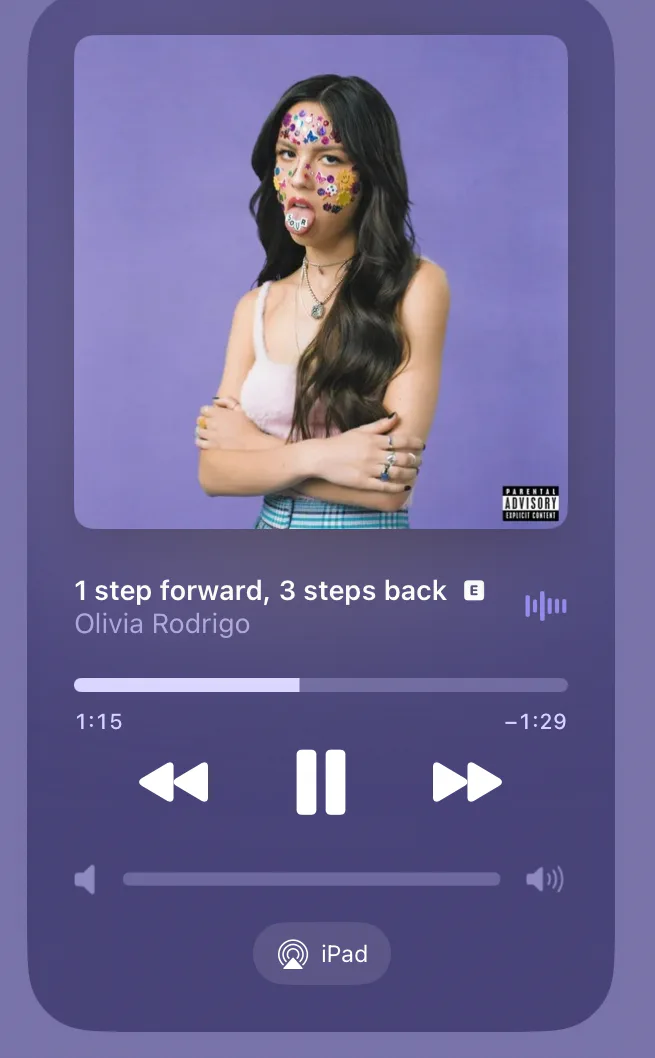Image resolution: width=655 pixels, height=1058 pixels.
Task: Skip forward to the next track
Action: pos(467,782)
